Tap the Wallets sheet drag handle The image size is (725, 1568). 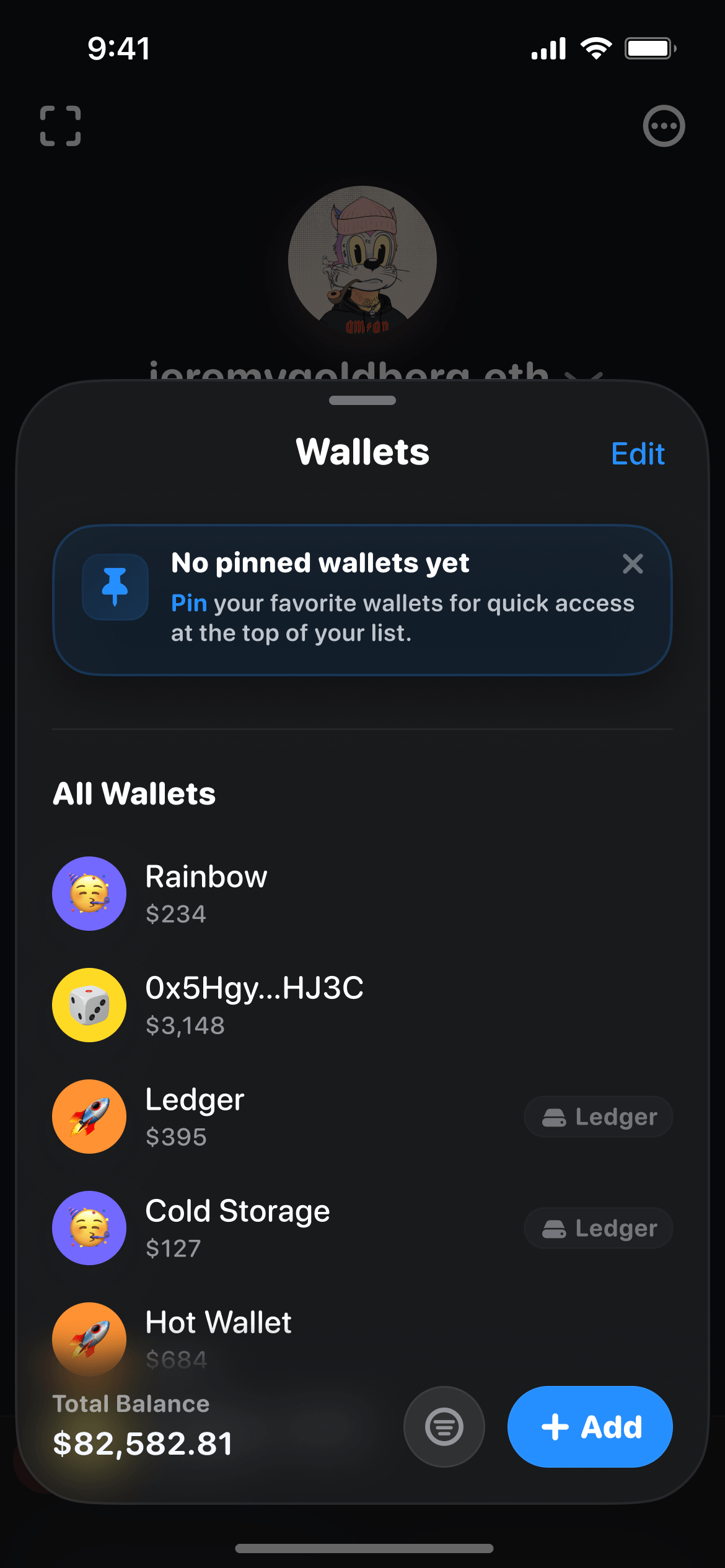362,401
